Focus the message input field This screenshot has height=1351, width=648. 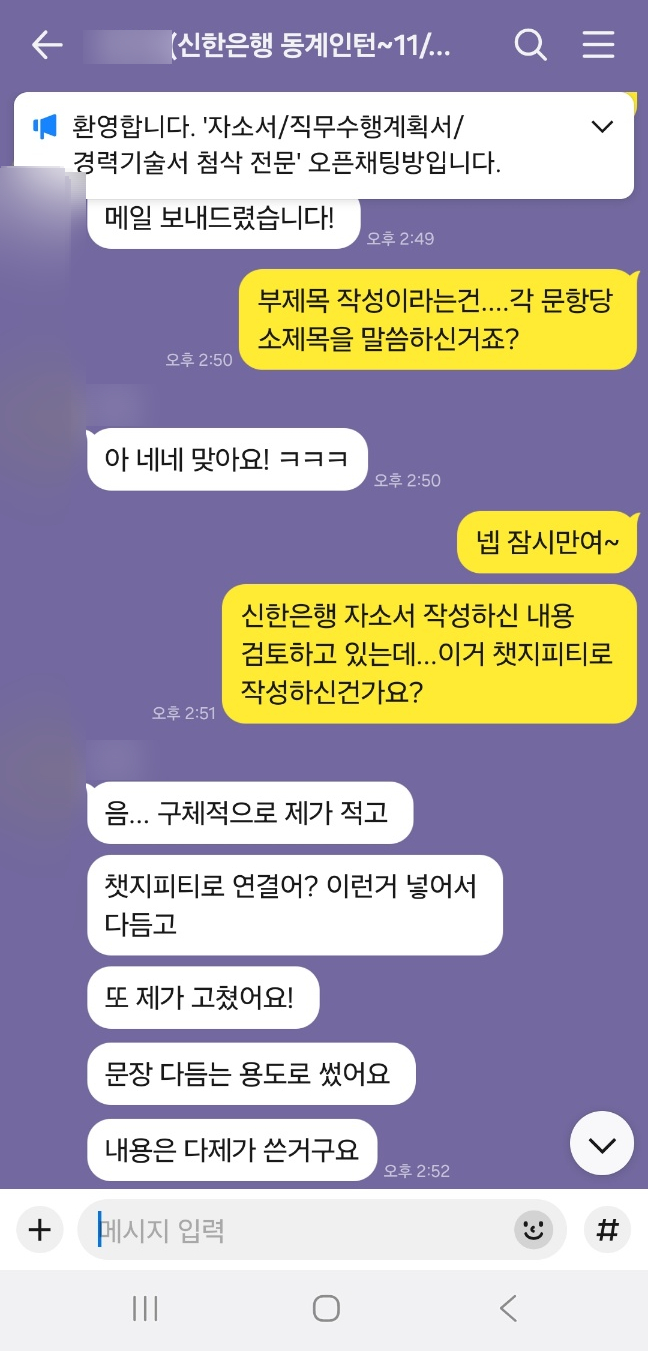point(300,1229)
